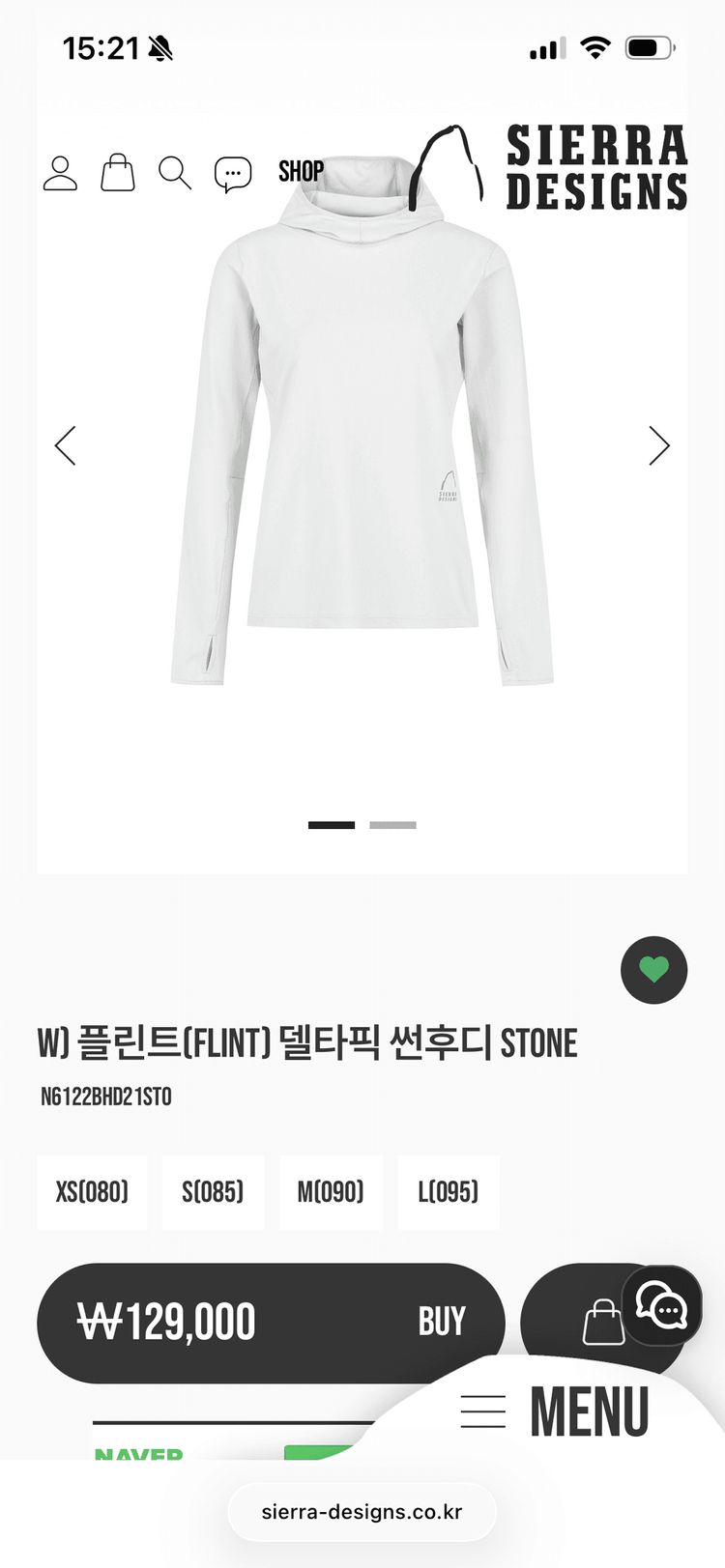Buy the hoodie for ₩129,000
The width and height of the screenshot is (725, 1568).
point(271,1323)
